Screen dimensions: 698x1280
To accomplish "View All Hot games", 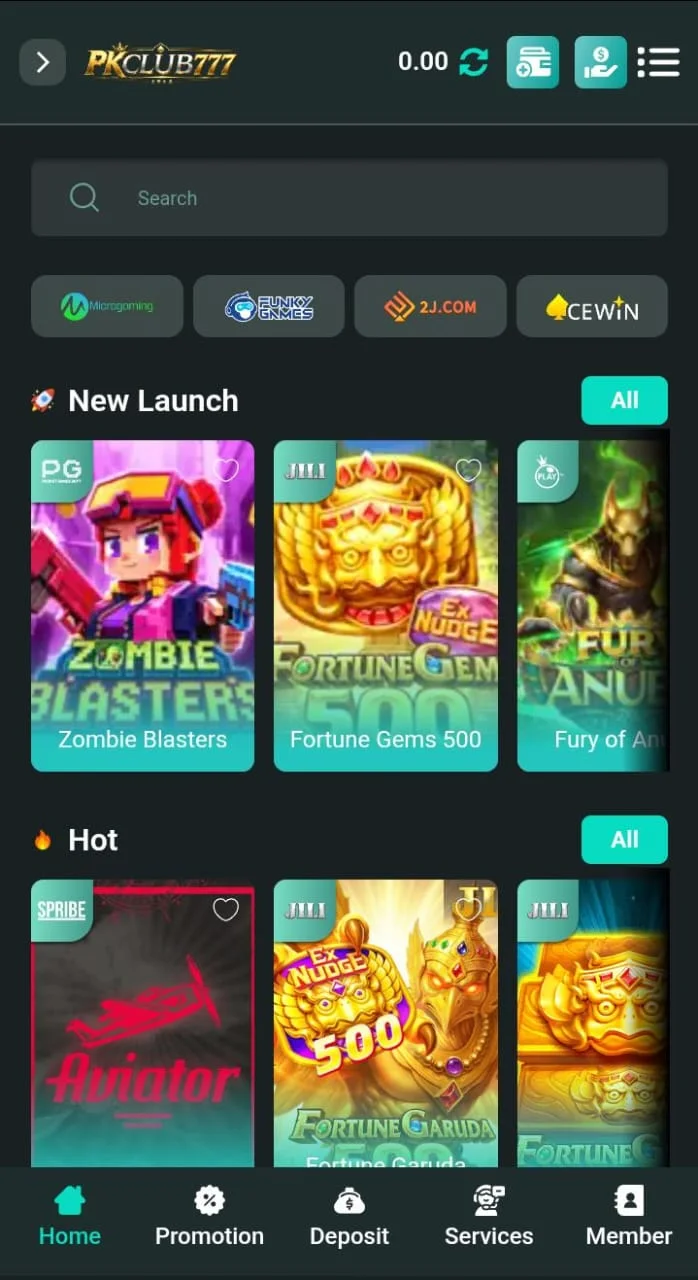I will point(625,839).
